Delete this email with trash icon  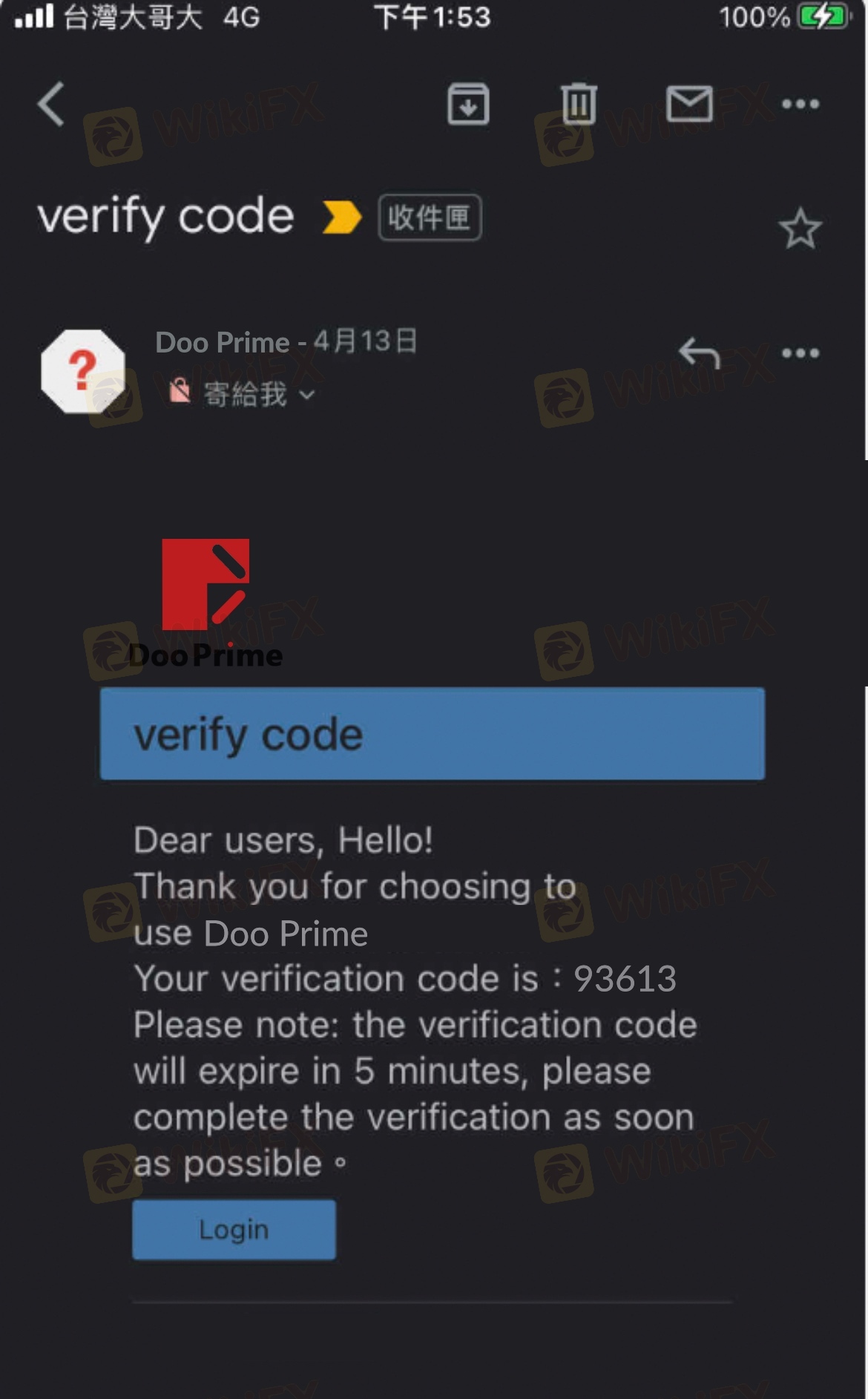pos(579,103)
